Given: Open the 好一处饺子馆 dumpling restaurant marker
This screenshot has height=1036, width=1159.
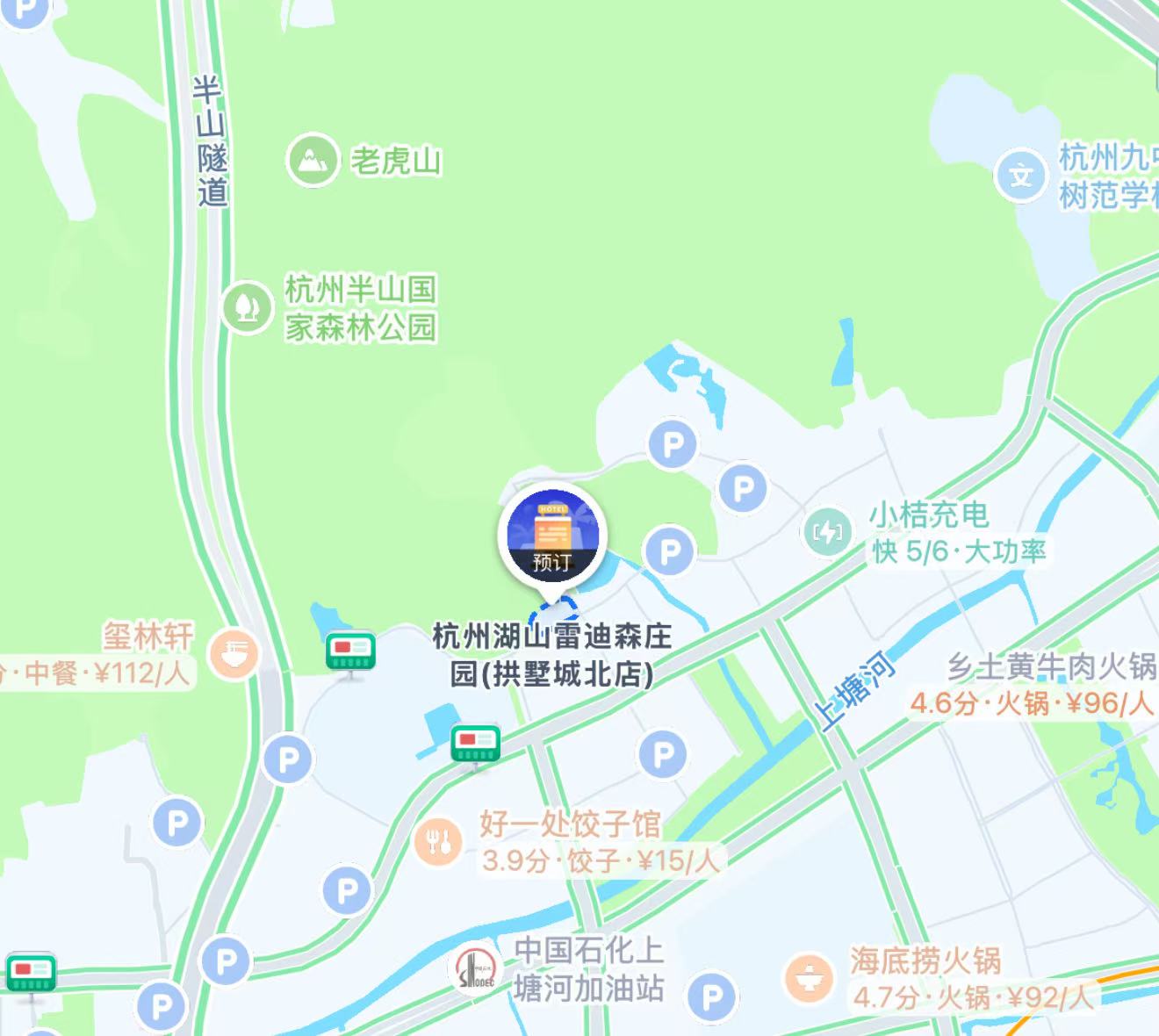Looking at the screenshot, I should (437, 842).
